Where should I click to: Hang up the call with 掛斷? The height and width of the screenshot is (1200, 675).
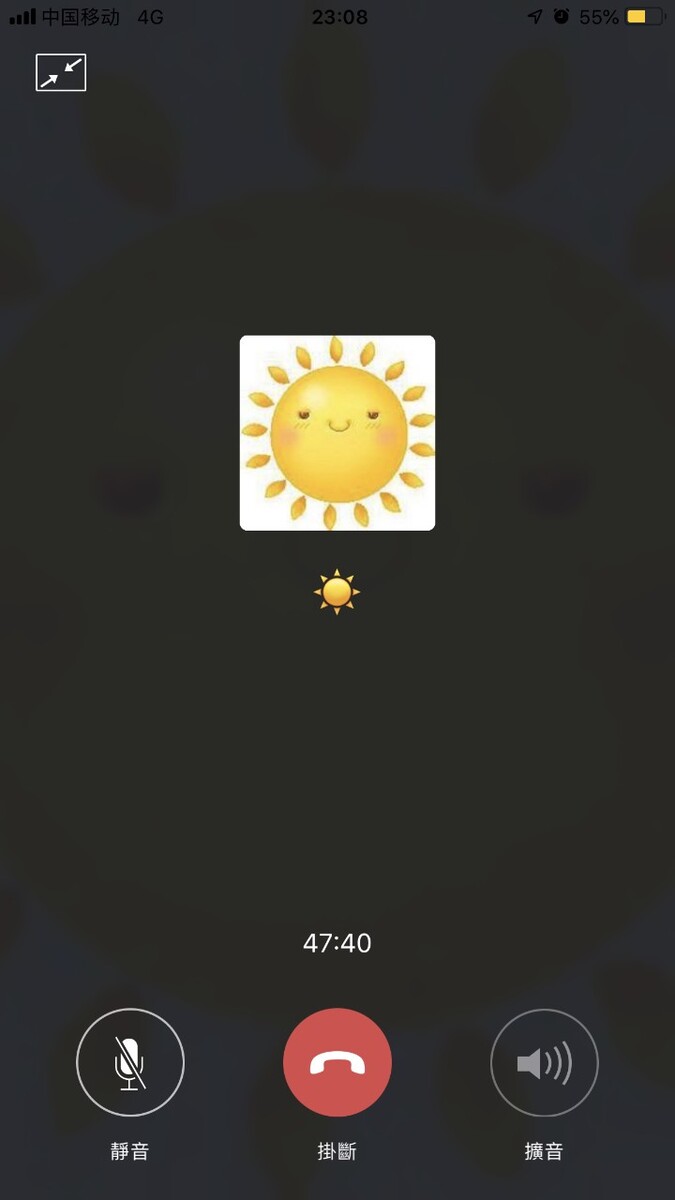click(x=337, y=1062)
